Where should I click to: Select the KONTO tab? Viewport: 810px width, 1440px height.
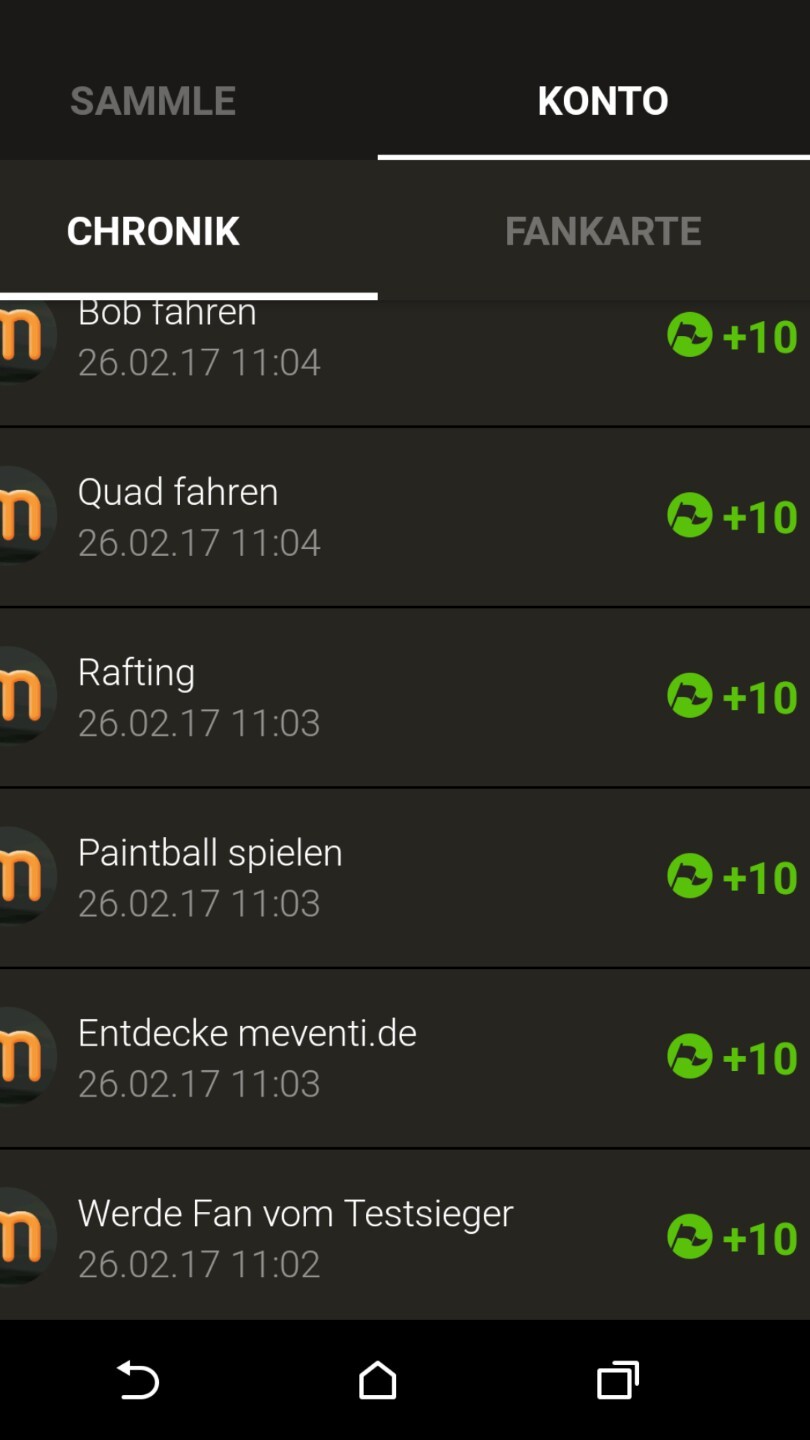click(602, 101)
